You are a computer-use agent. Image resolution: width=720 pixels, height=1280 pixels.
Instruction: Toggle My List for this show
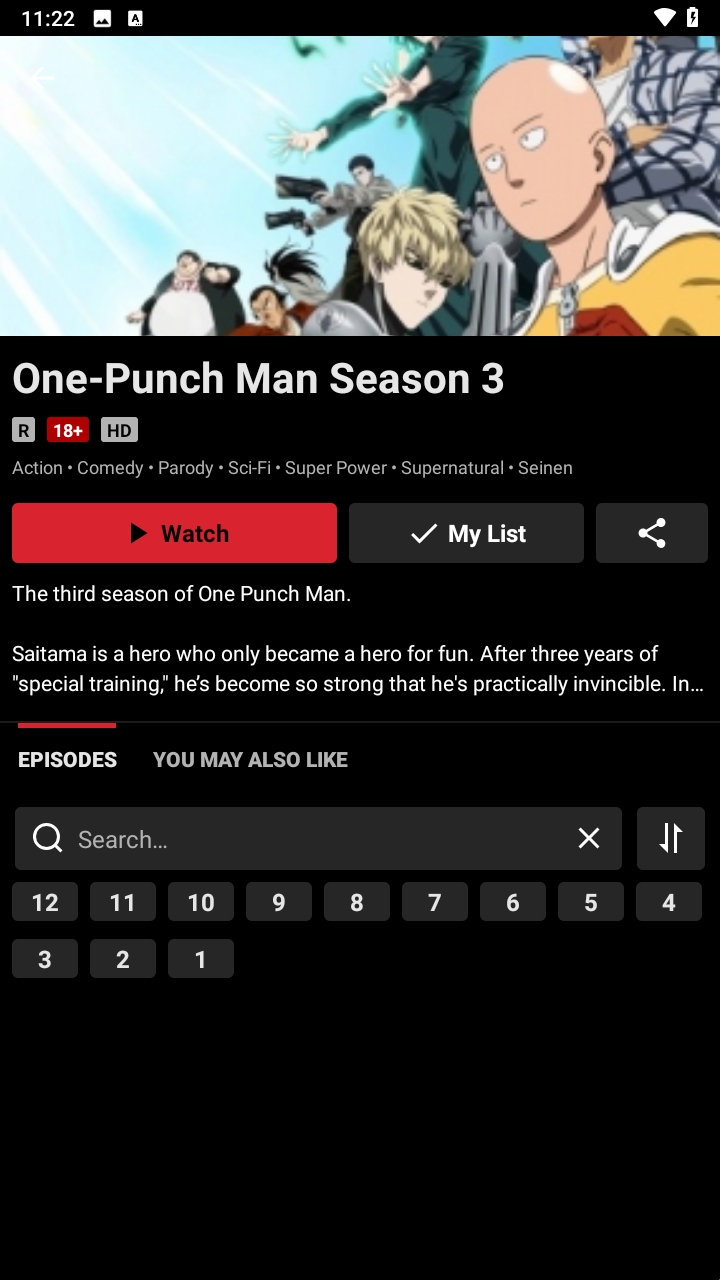coord(466,533)
